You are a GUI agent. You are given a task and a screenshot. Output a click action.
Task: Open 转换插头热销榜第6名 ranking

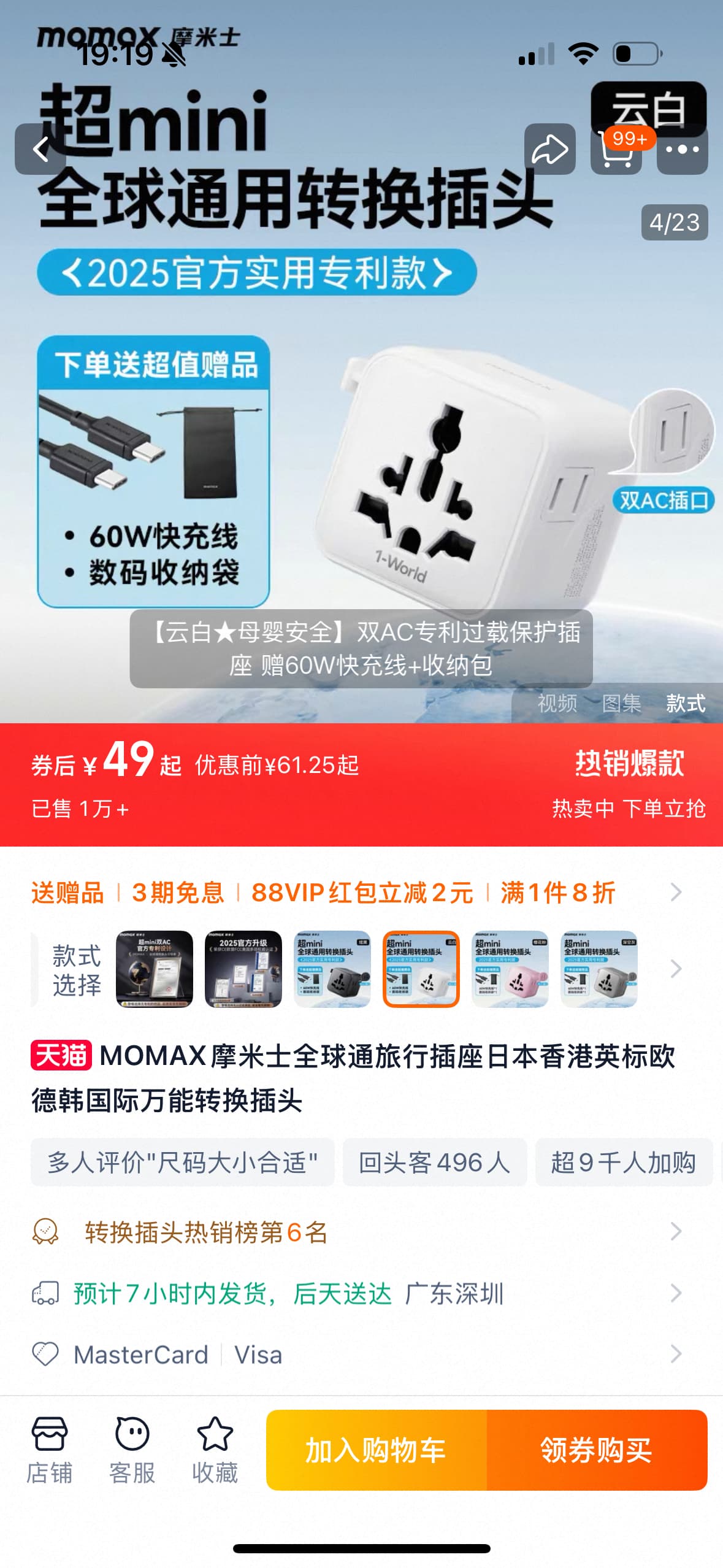pos(357,1232)
